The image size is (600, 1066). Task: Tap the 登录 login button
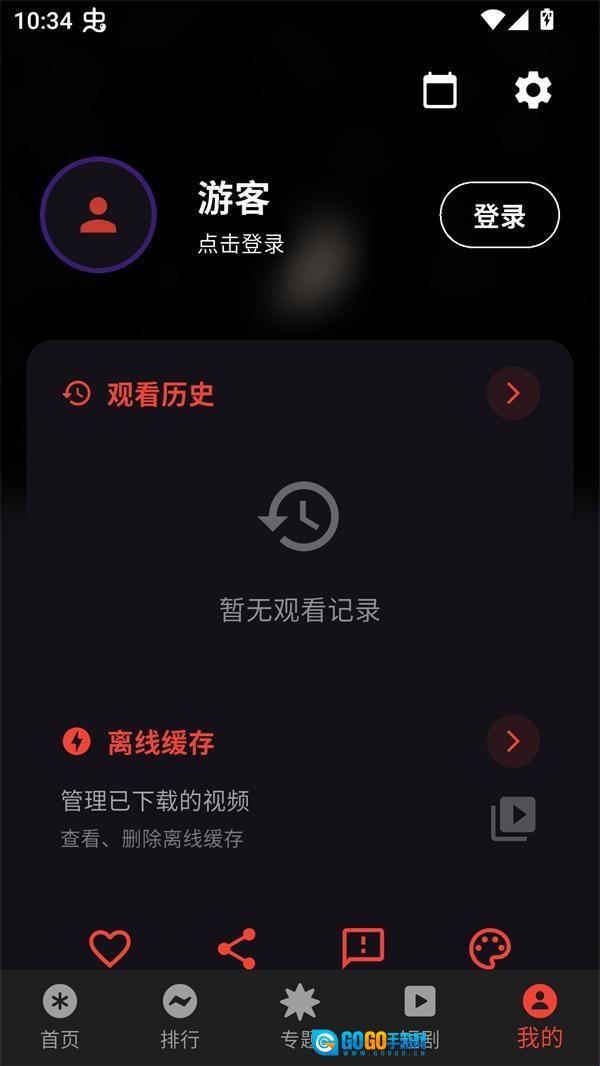click(499, 215)
